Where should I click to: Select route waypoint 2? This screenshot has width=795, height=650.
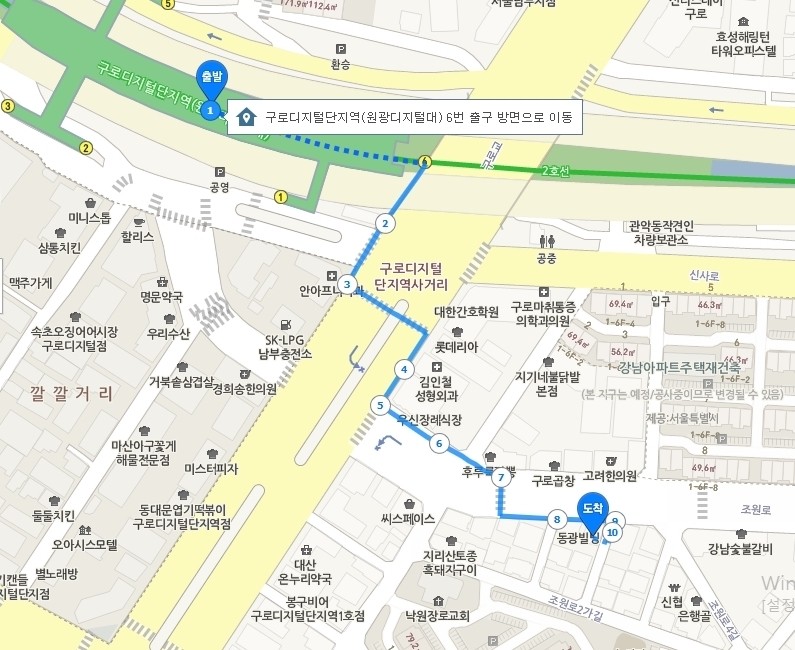(386, 223)
